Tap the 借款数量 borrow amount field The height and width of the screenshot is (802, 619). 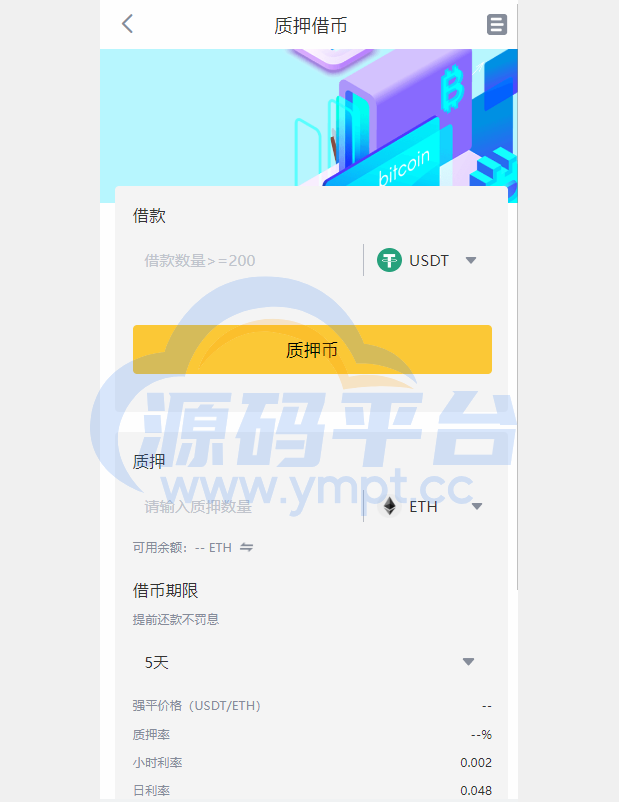click(x=245, y=261)
